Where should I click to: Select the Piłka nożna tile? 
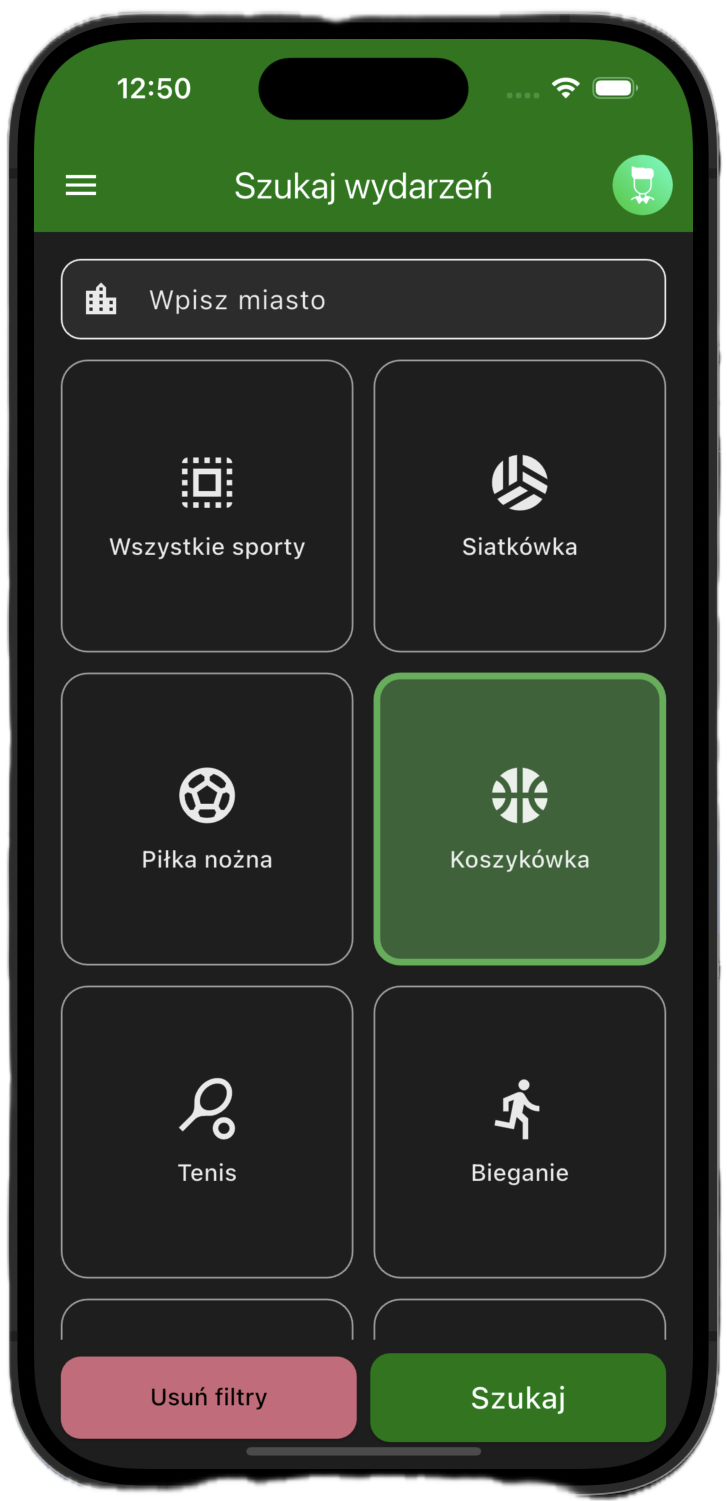(x=207, y=819)
